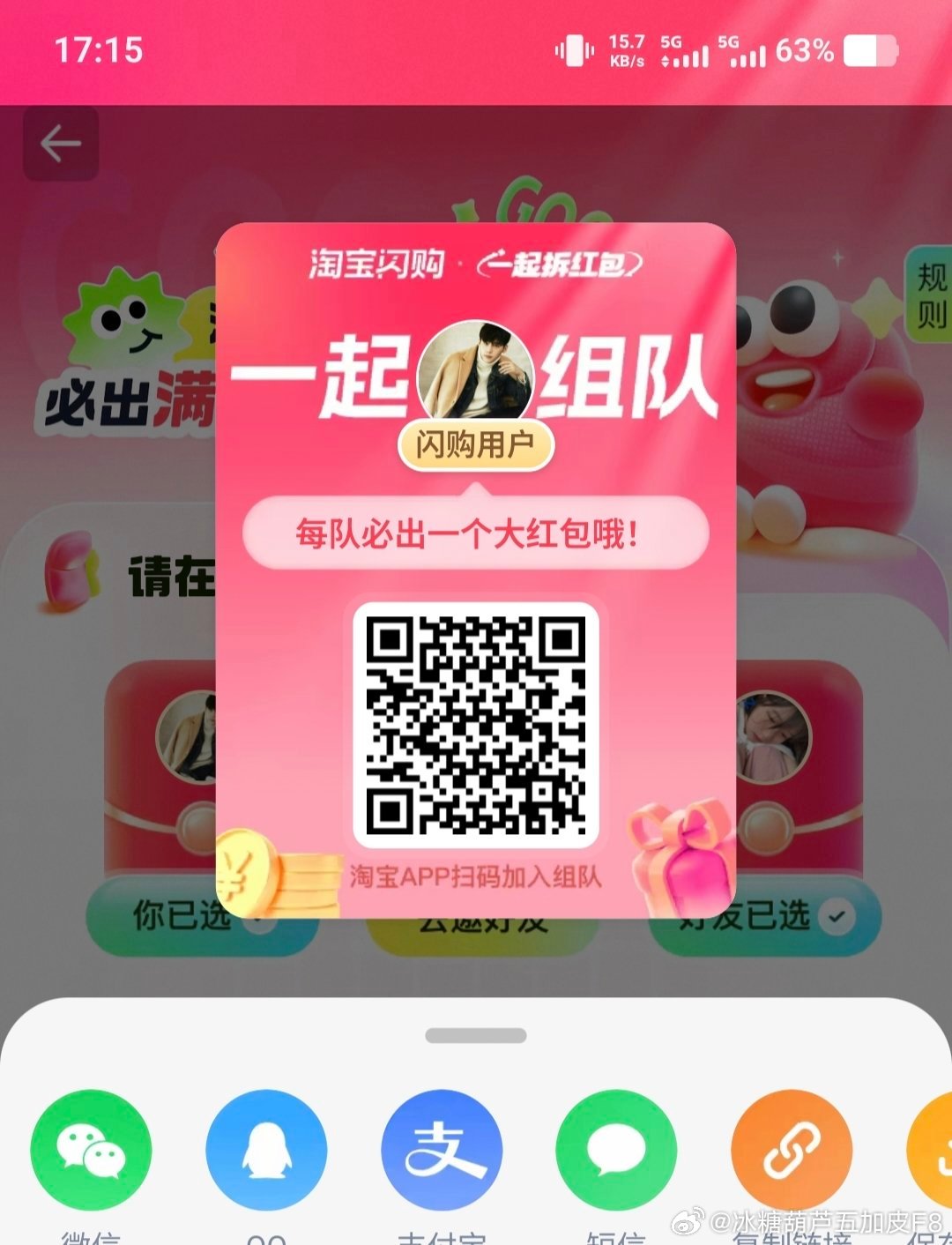The height and width of the screenshot is (1245, 952).
Task: Tap the share sheet drag handle
Action: (476, 1035)
